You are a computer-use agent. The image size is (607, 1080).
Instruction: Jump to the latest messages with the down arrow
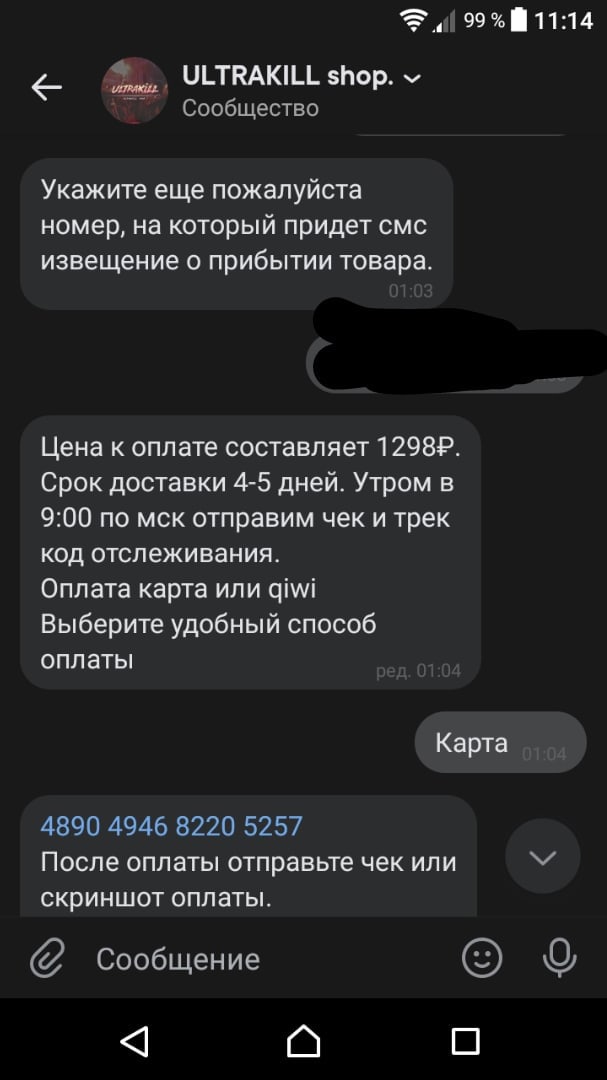pos(542,856)
